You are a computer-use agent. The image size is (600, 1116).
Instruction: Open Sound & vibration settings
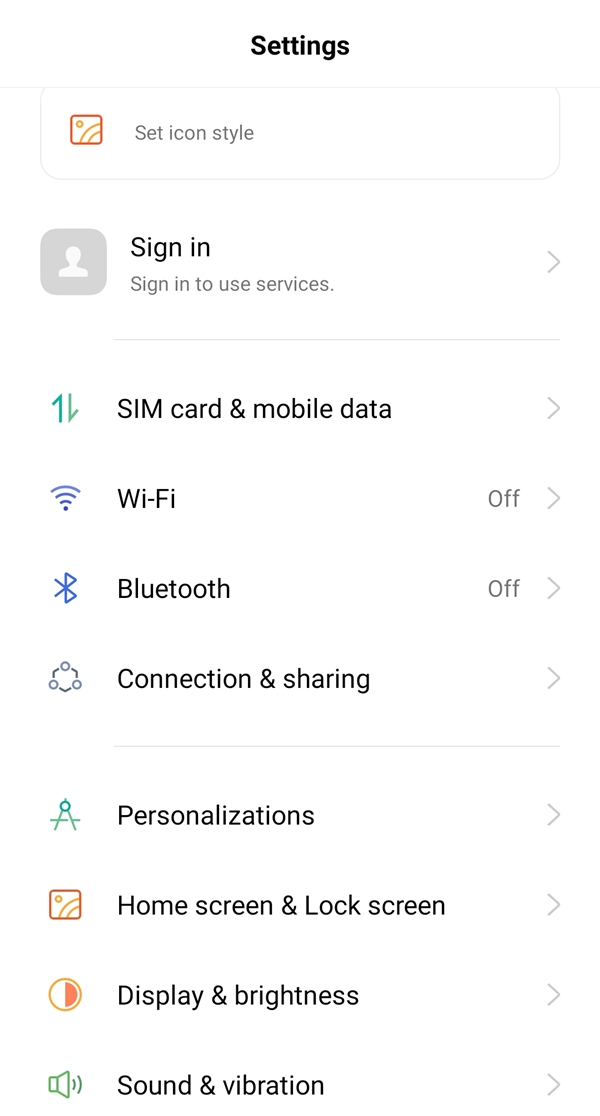[300, 1085]
